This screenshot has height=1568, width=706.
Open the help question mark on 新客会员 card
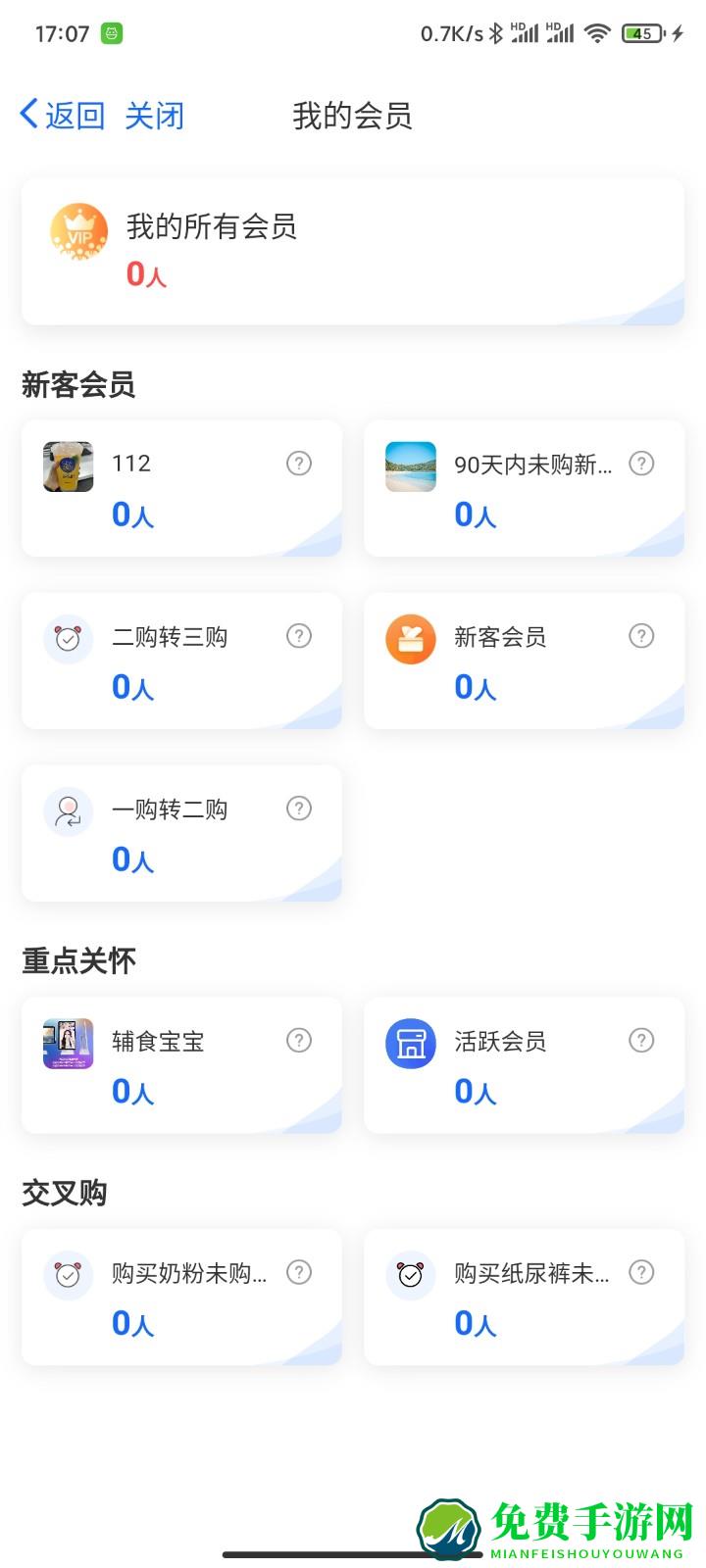(641, 636)
